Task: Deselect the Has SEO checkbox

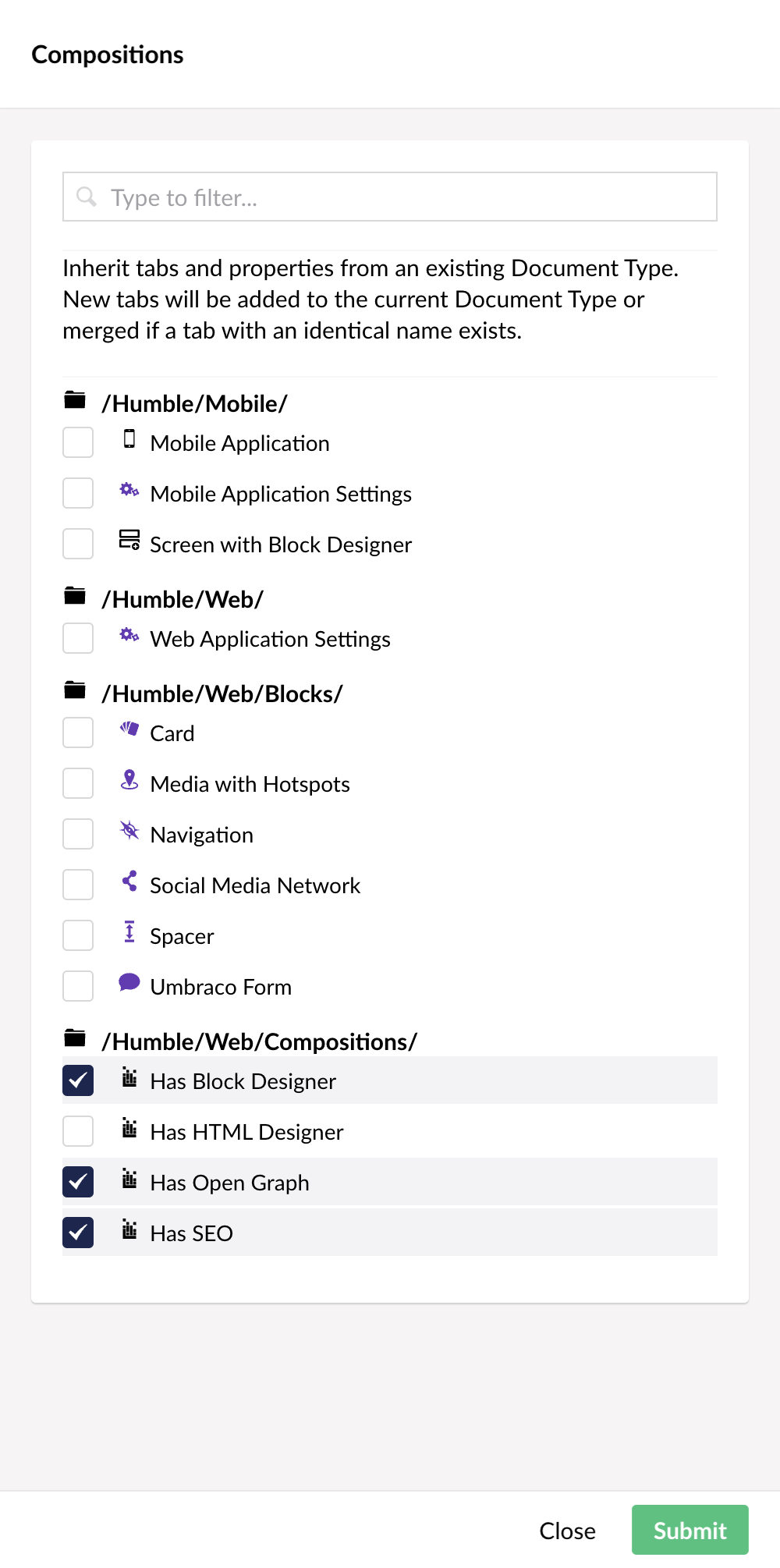Action: click(78, 1233)
